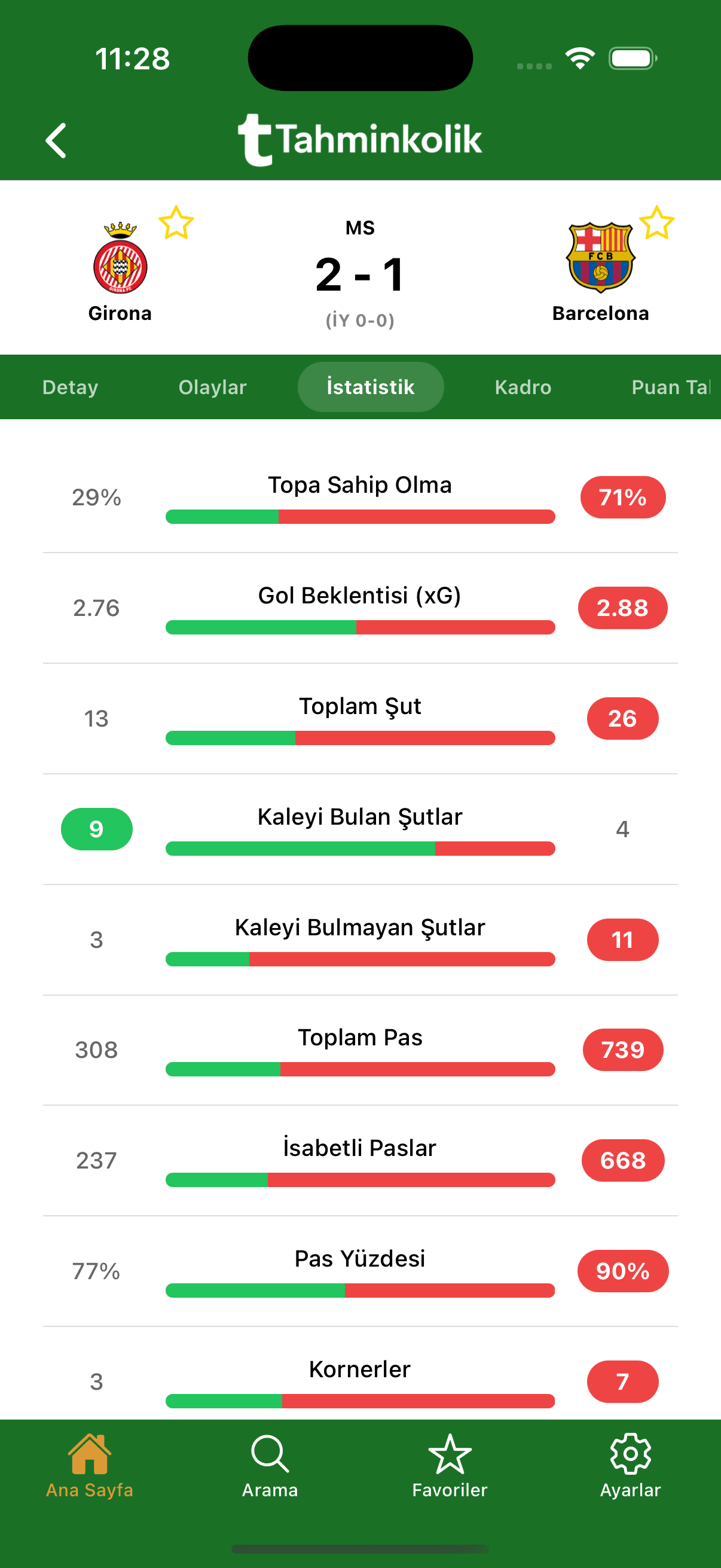
Task: Toggle the favorite star next to Barcelona
Action: pos(657,224)
